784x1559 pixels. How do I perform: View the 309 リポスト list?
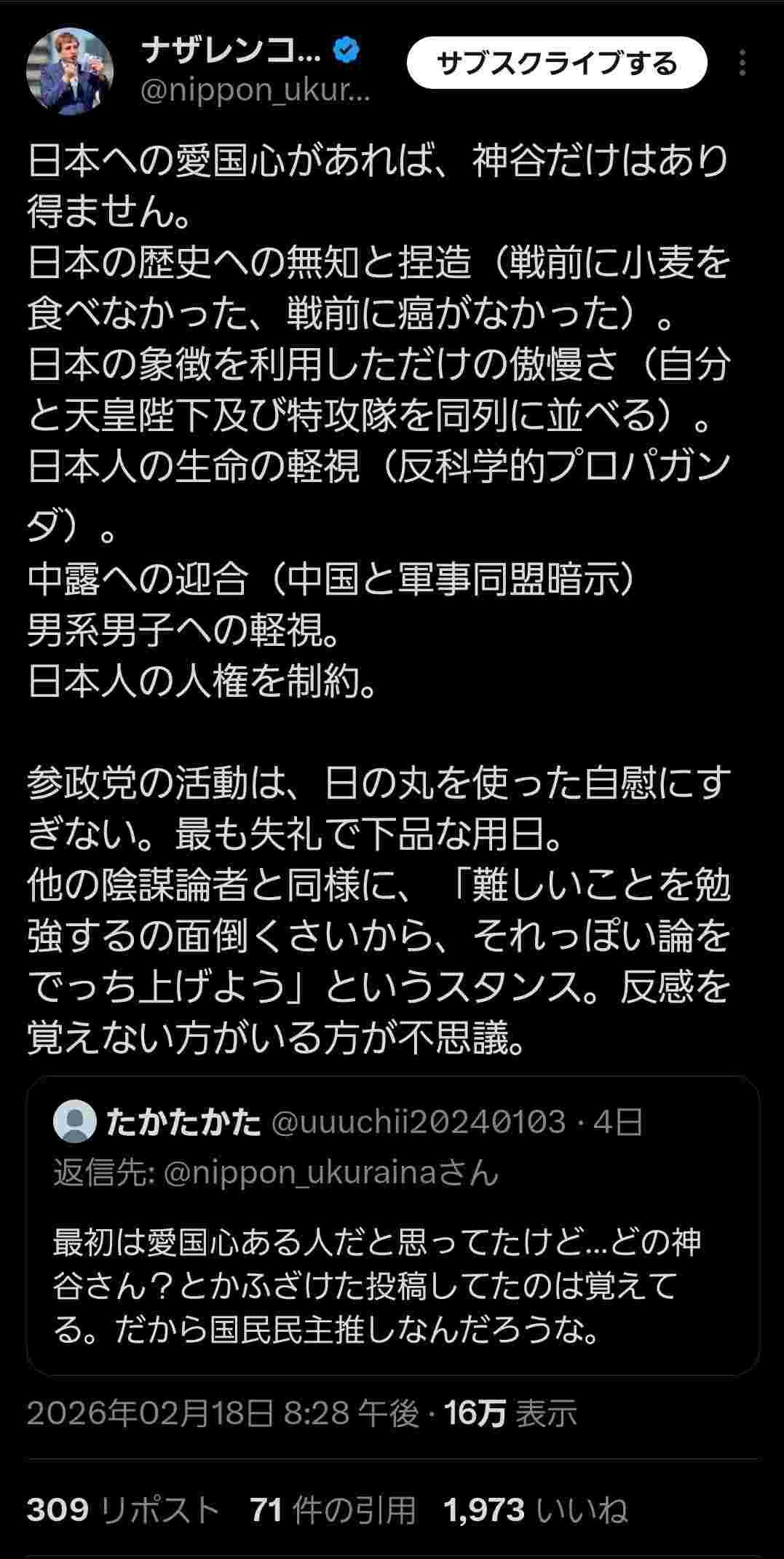click(122, 1510)
